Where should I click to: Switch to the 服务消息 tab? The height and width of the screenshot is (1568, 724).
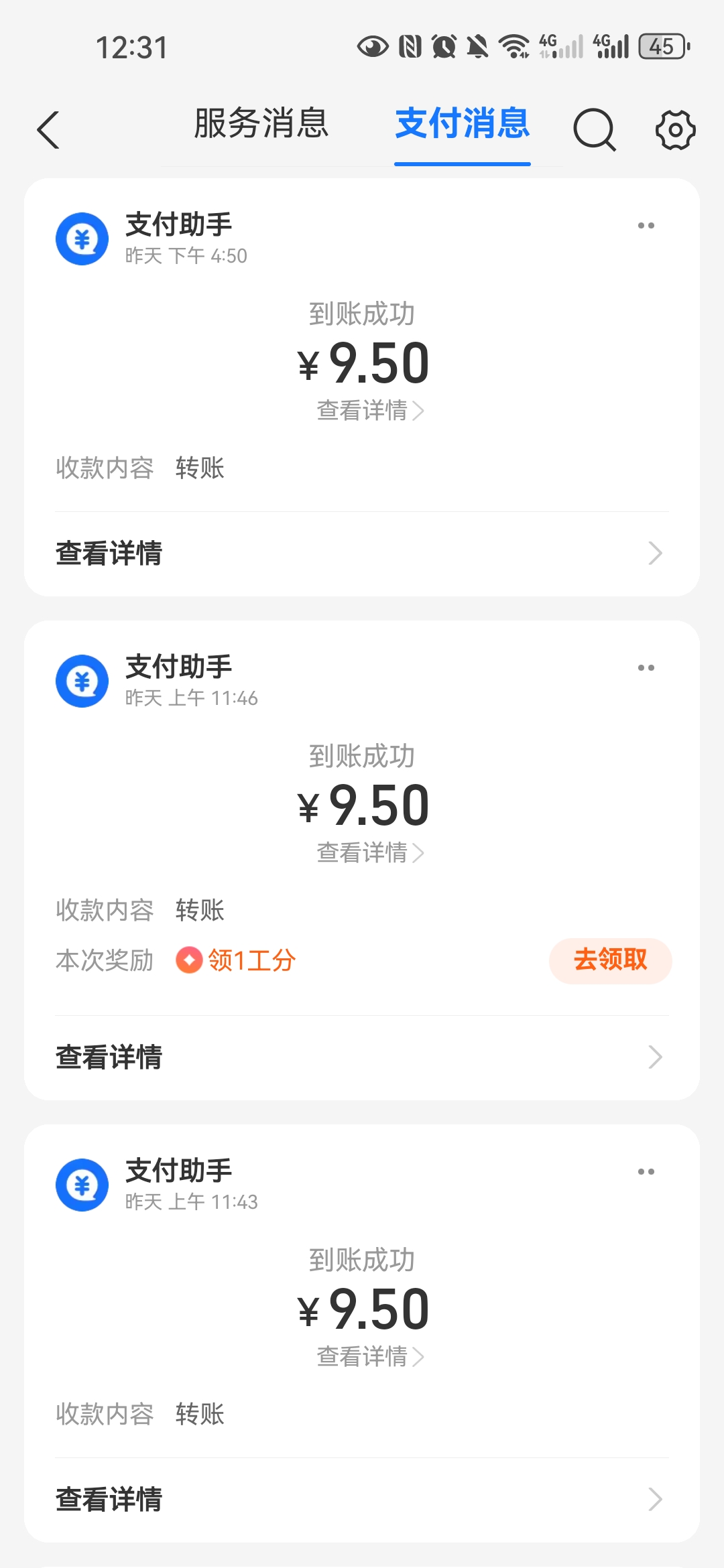click(261, 124)
